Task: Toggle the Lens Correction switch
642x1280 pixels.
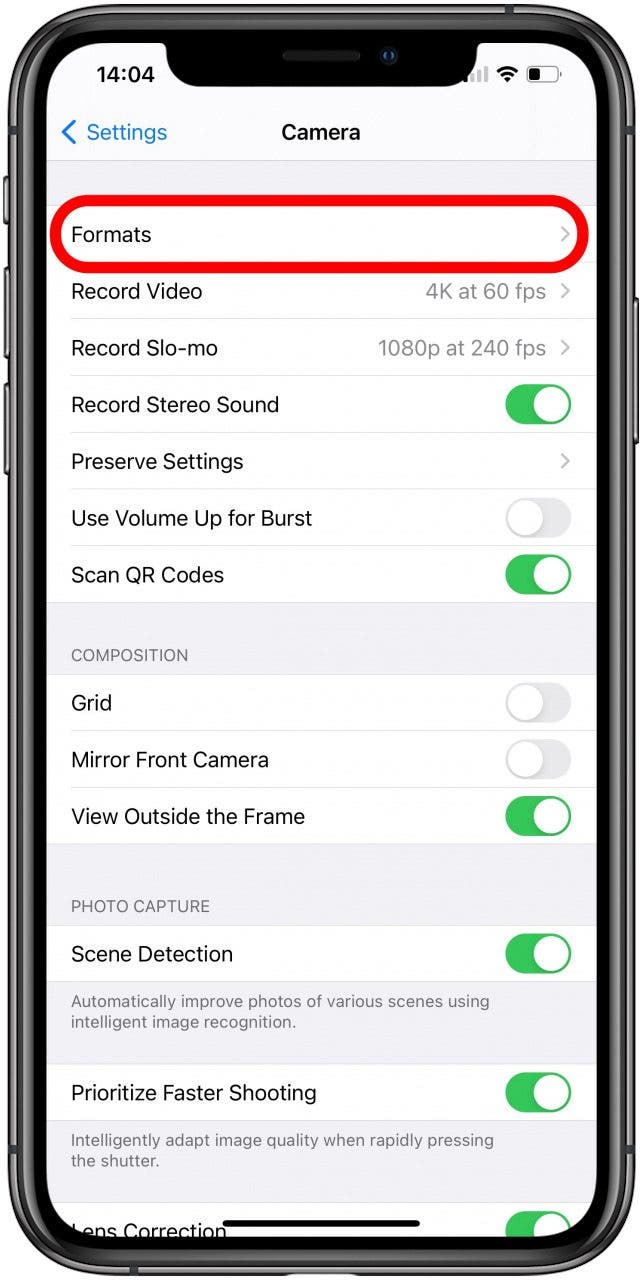Action: click(538, 1225)
